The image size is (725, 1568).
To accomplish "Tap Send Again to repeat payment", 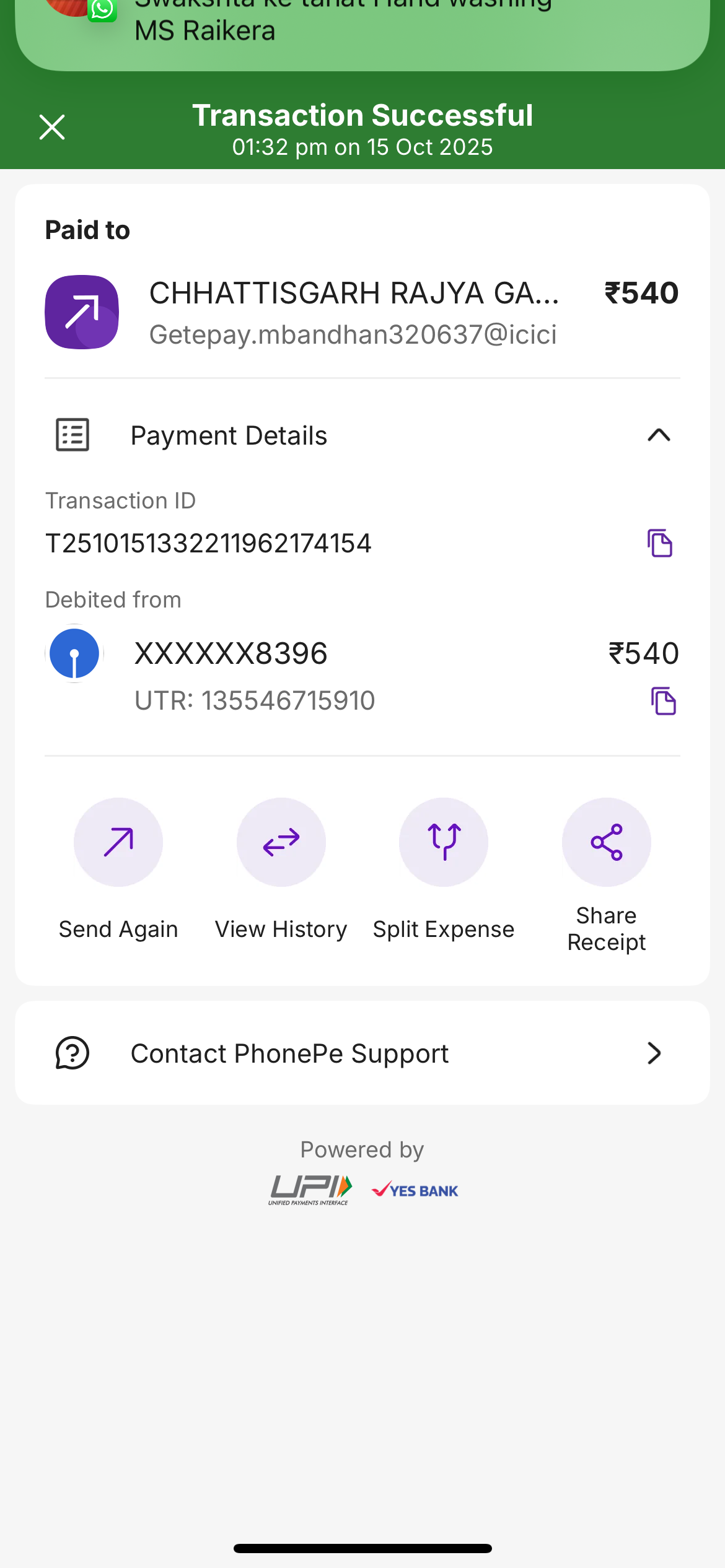I will pyautogui.click(x=118, y=842).
